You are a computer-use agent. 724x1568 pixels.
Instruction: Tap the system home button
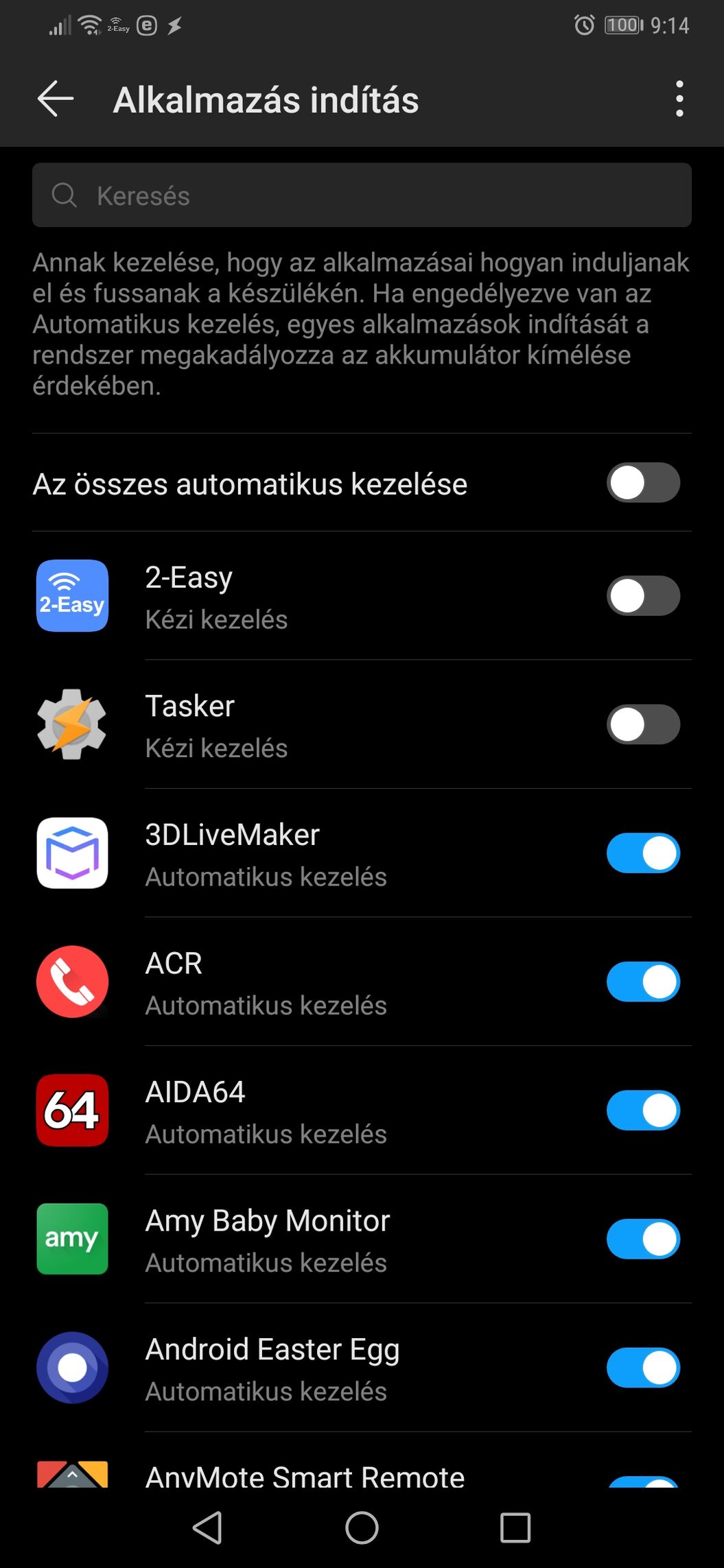[x=362, y=1528]
